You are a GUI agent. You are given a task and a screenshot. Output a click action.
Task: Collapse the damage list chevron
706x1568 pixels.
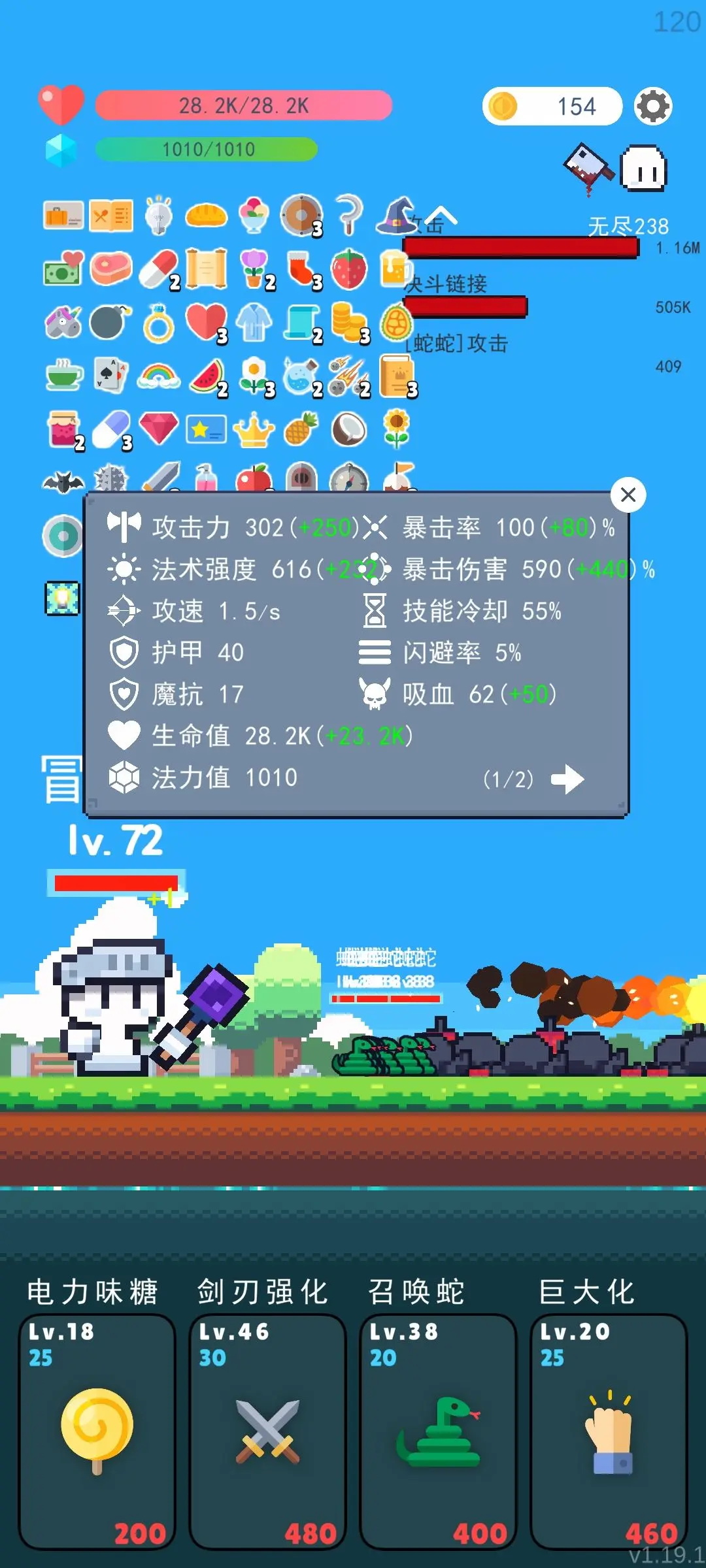click(441, 215)
